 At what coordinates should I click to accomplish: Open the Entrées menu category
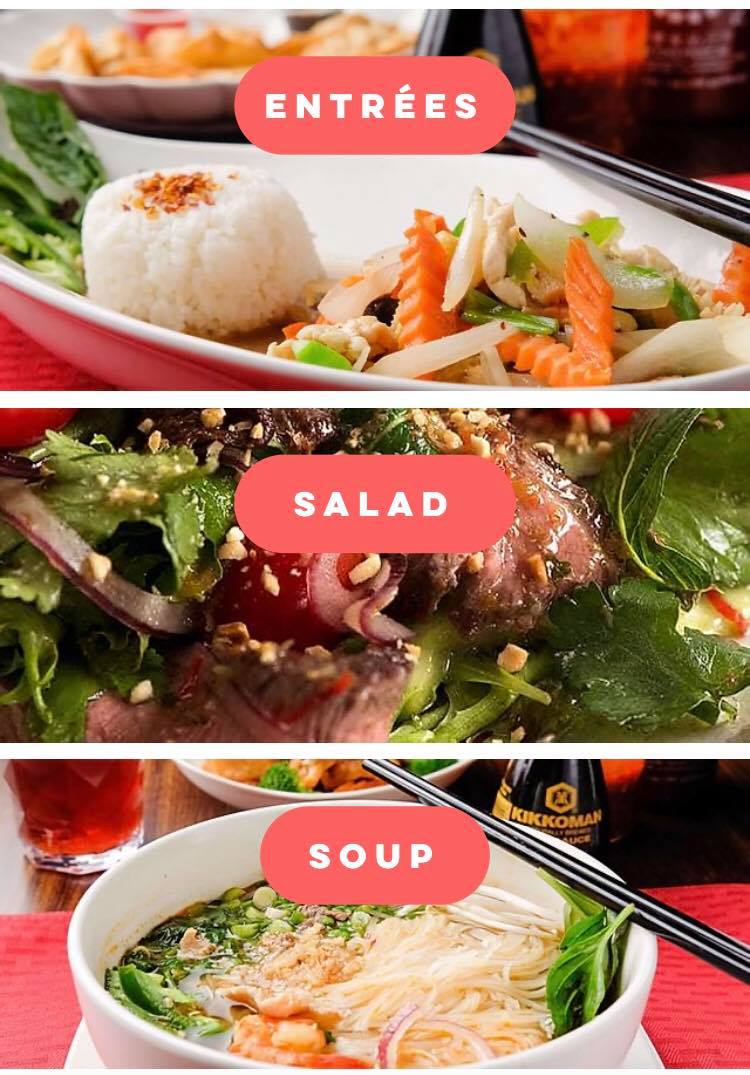(x=374, y=105)
